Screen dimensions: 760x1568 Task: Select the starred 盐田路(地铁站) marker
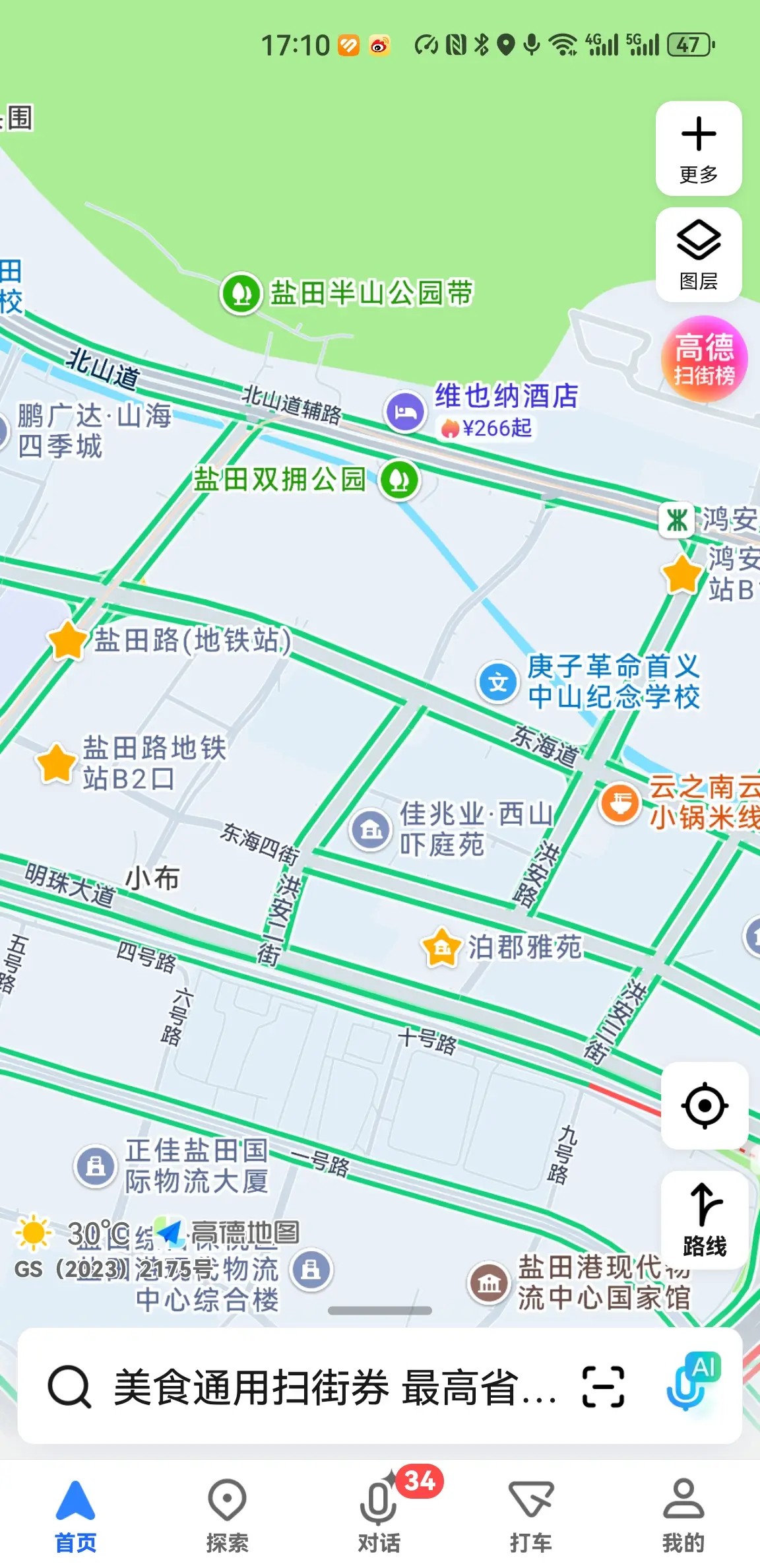tap(67, 641)
